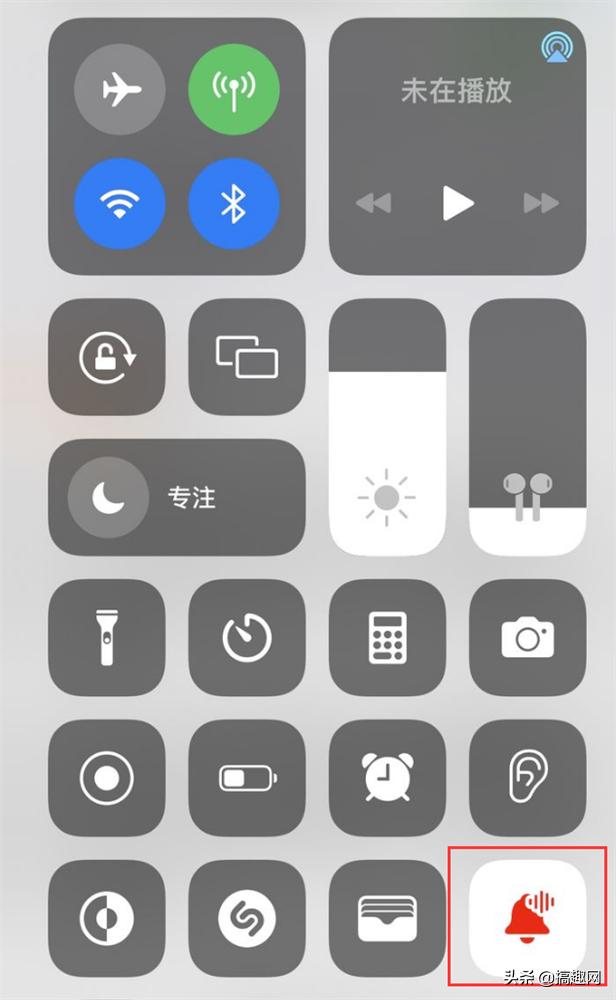This screenshot has height=1000, width=616.
Task: Open the AirPlay audio output icon
Action: pyautogui.click(x=554, y=45)
